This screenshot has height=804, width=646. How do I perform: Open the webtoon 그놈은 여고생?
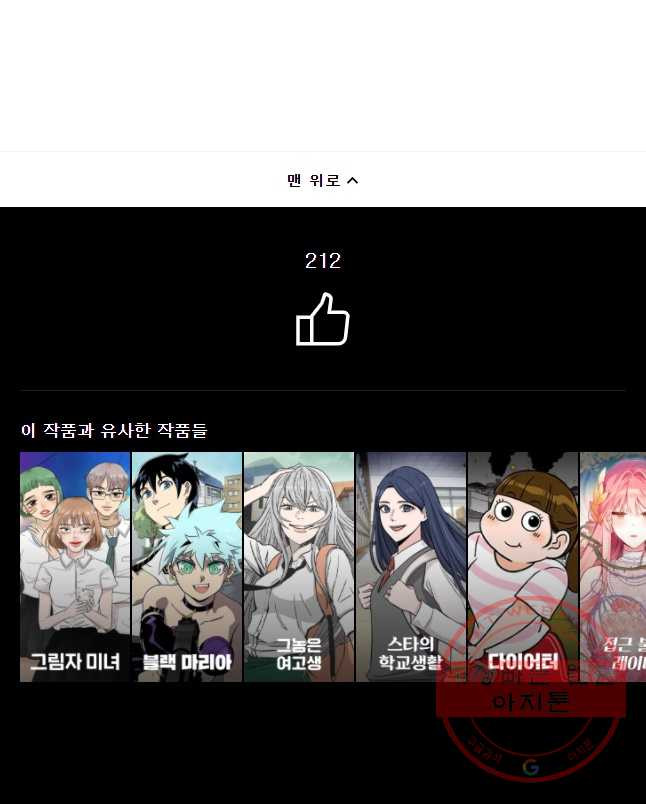tap(299, 567)
